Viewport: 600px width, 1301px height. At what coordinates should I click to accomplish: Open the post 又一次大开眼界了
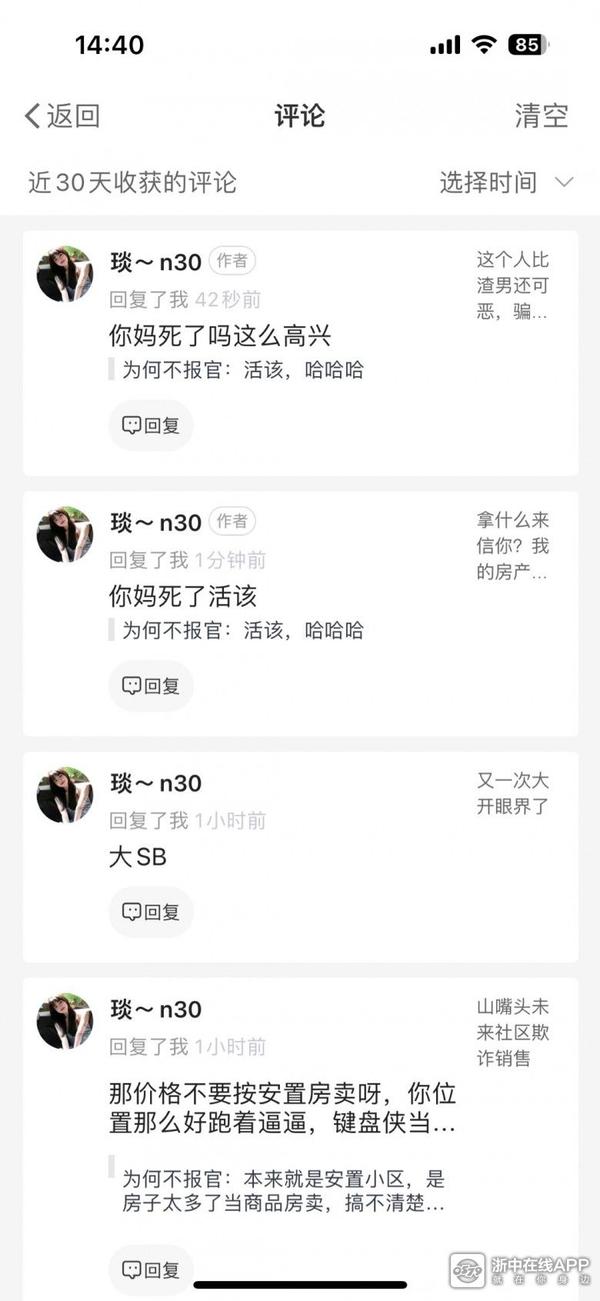tap(512, 794)
